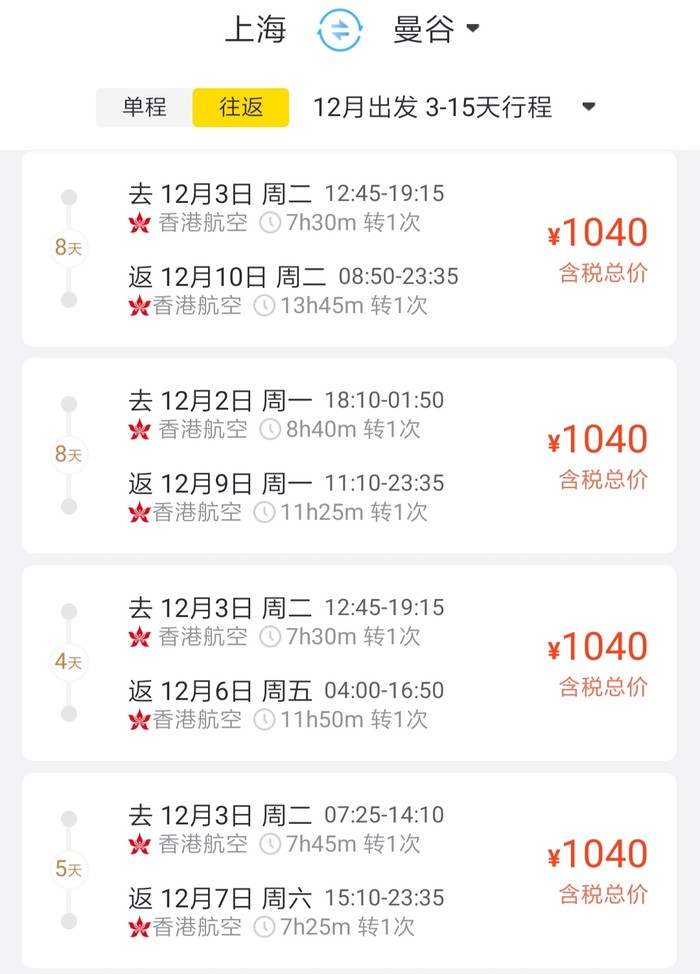Swap the origin and destination cities
The height and width of the screenshot is (974, 700).
[340, 30]
